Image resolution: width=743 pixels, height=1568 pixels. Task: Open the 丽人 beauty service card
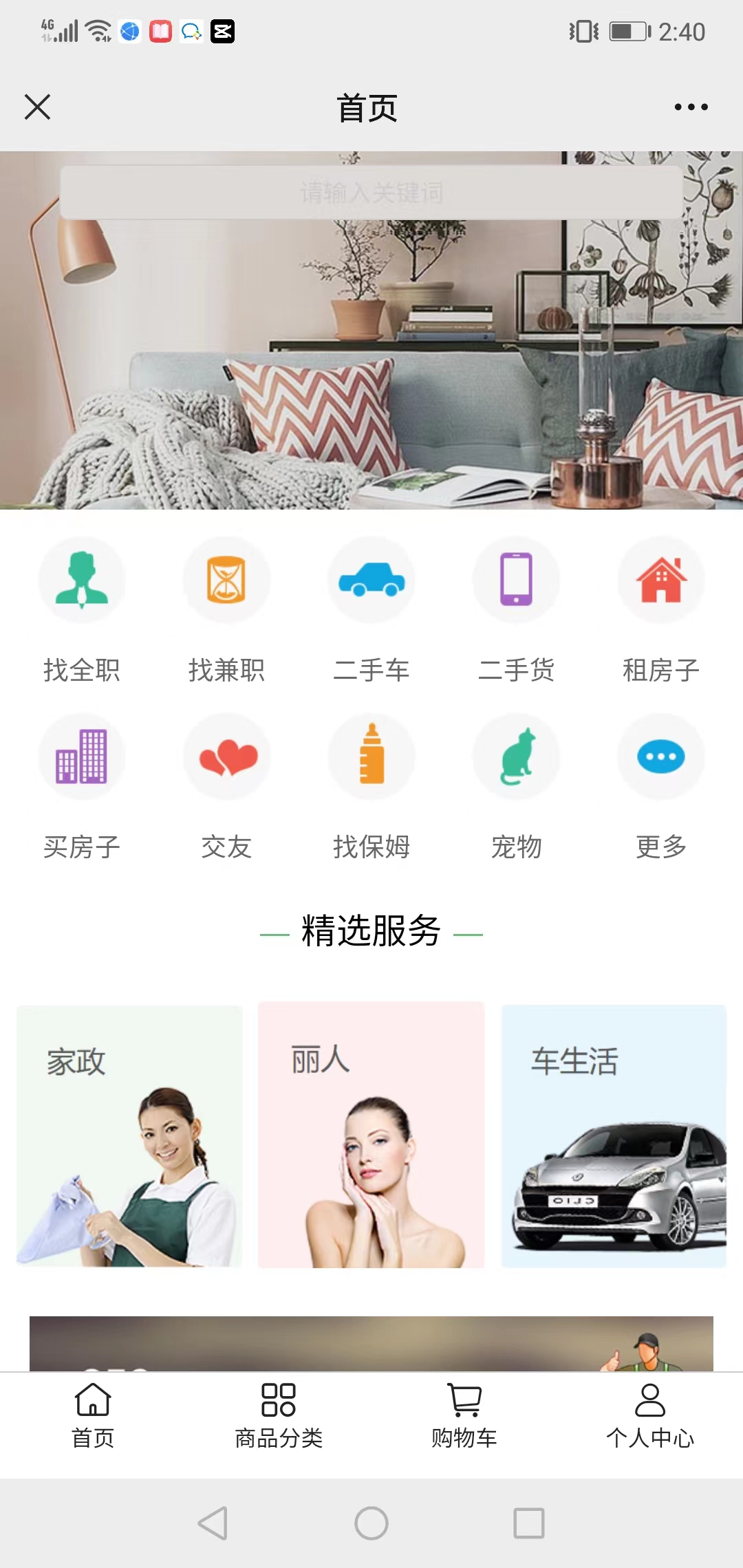point(371,1136)
